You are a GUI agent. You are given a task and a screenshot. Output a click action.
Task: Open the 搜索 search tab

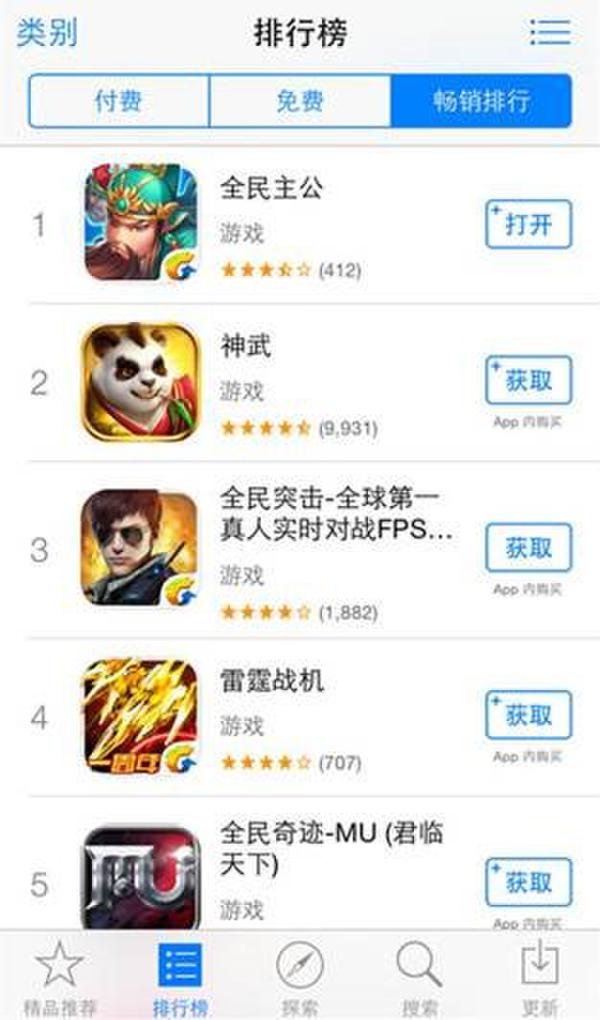point(419,978)
